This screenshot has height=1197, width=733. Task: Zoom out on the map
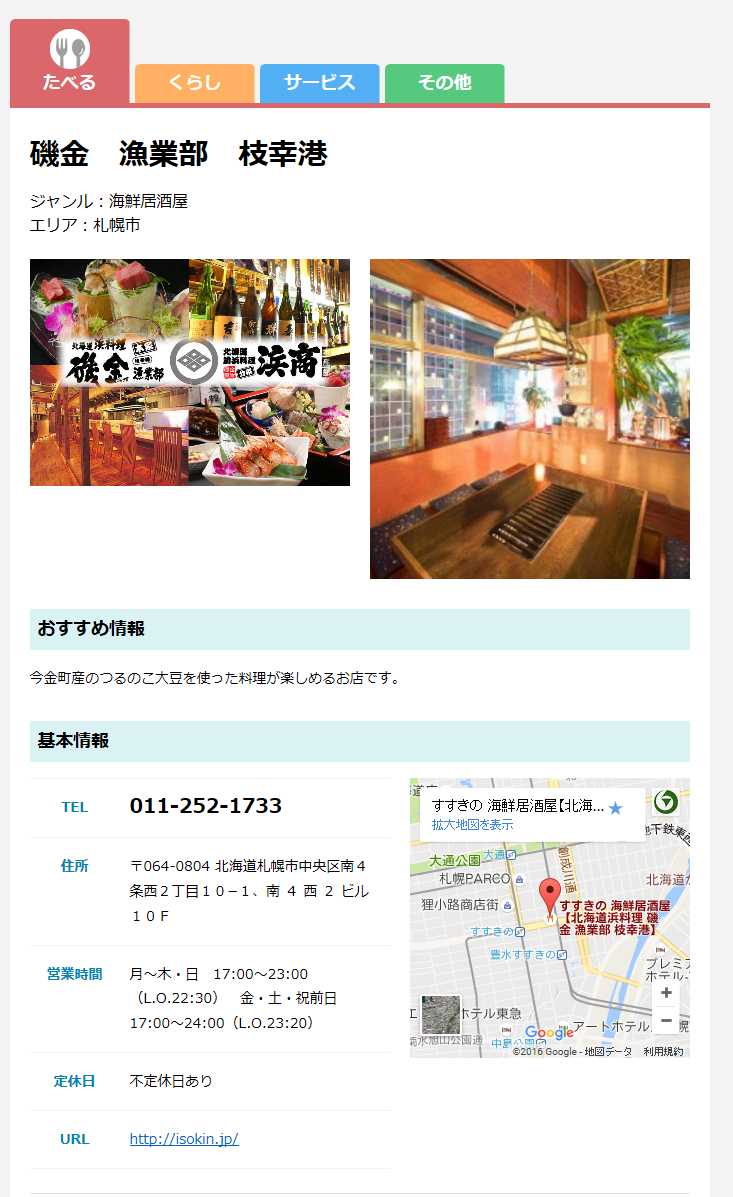tap(666, 1020)
